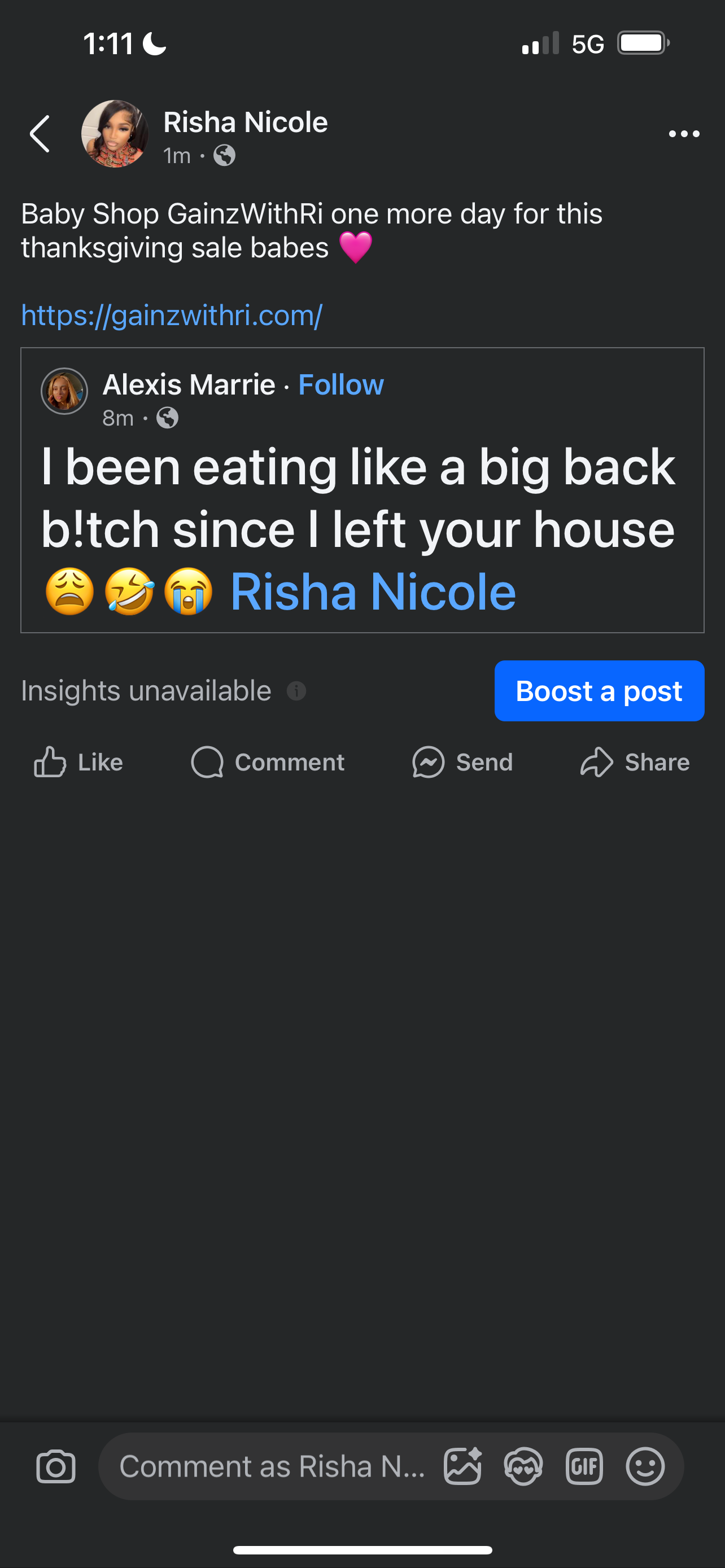This screenshot has width=725, height=1568.
Task: Share this post
Action: point(635,762)
